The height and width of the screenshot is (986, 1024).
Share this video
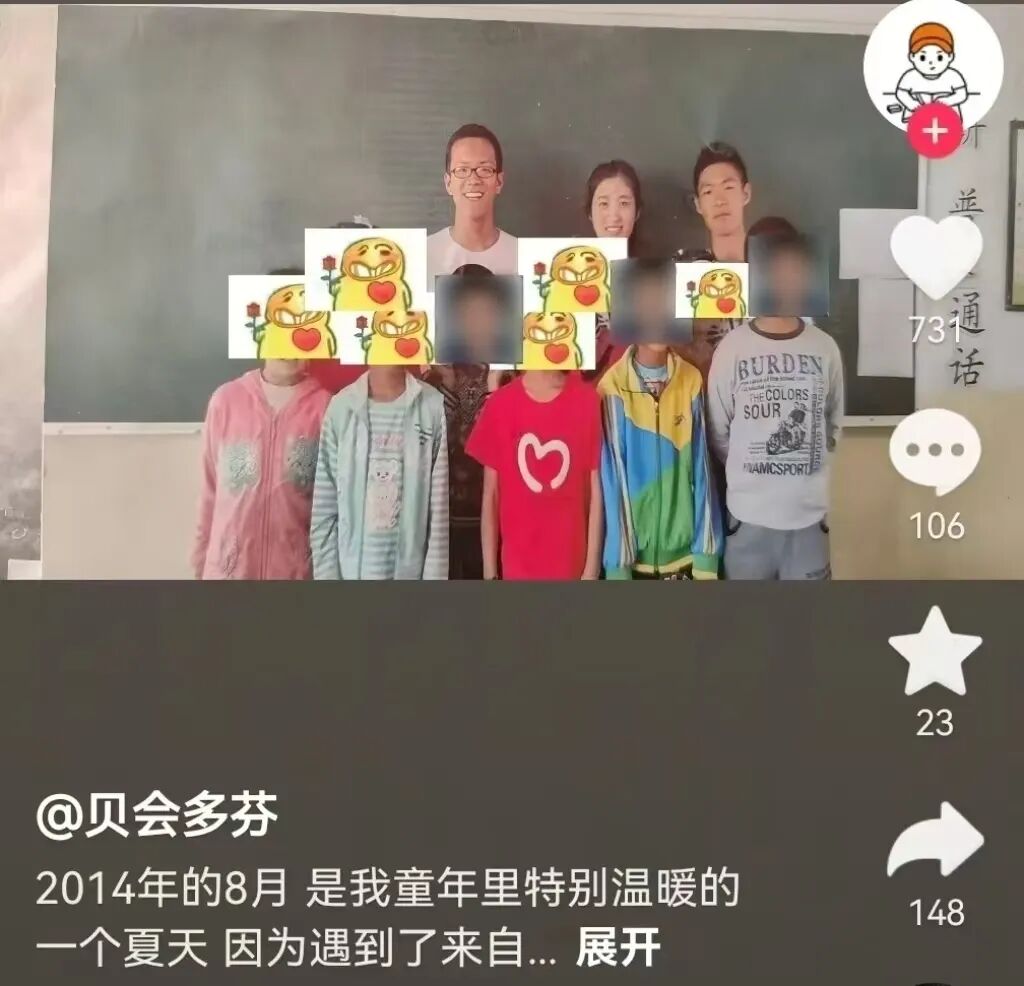(935, 843)
